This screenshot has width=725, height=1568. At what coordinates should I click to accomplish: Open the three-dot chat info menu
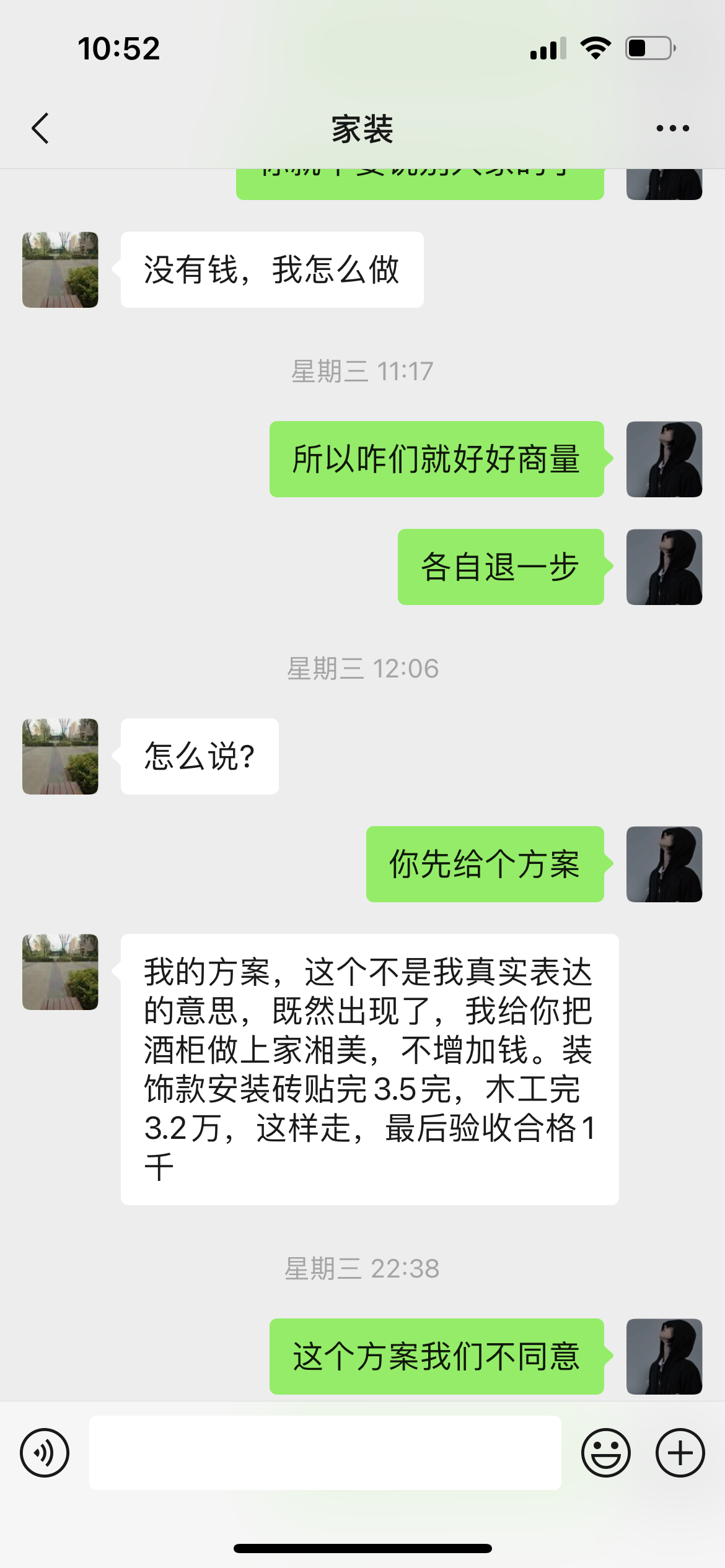click(x=672, y=129)
